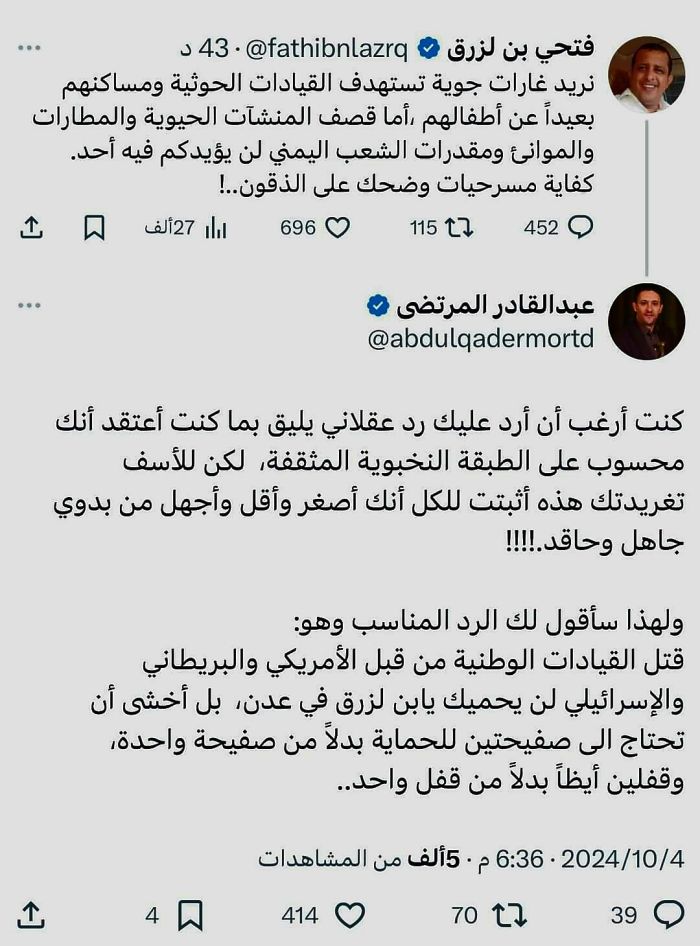Reply to the tweet with 452 replies
Image resolution: width=700 pixels, height=946 pixels.
[x=580, y=228]
